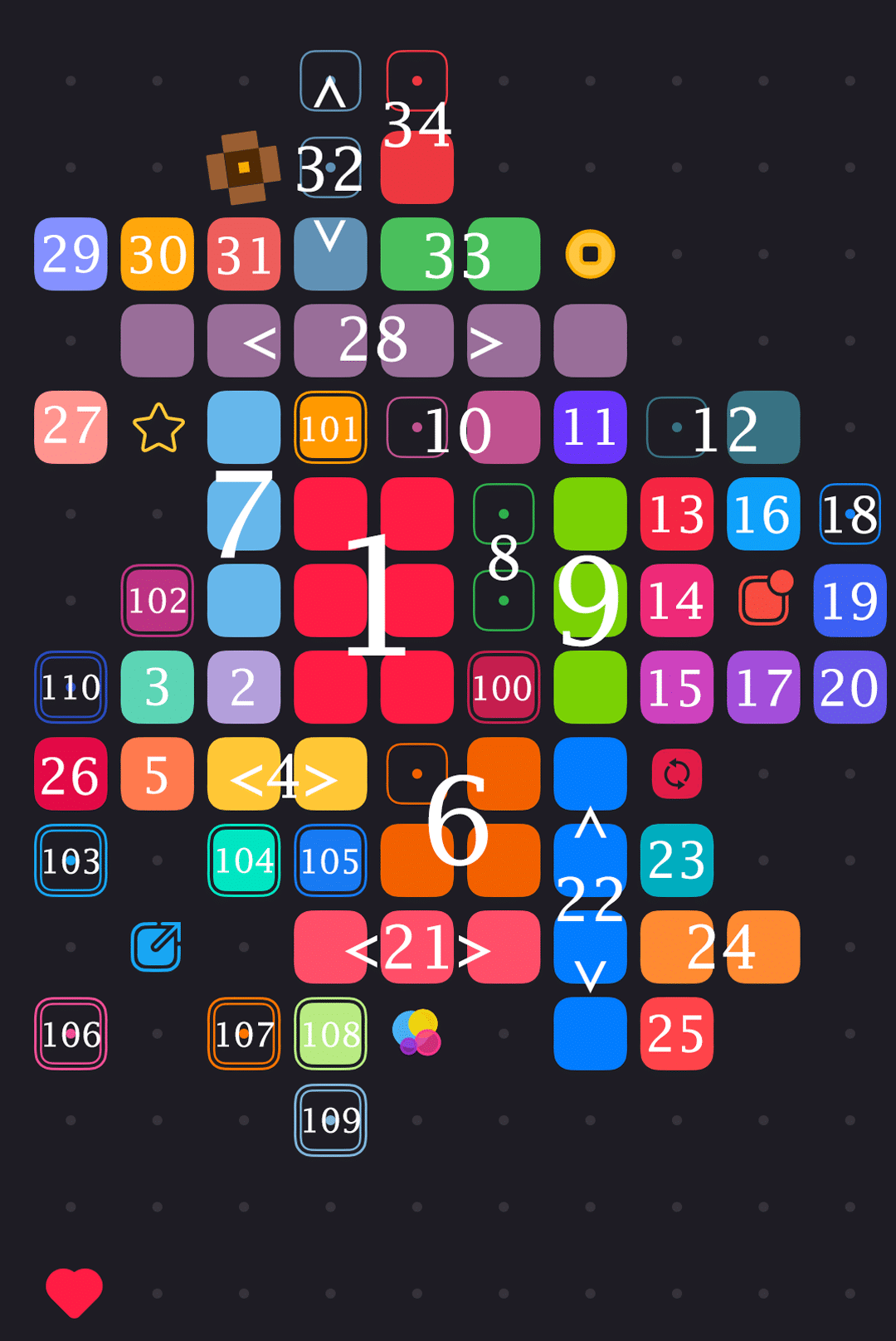Tap the brown cross-shaped icon
The image size is (896, 1341).
tap(243, 168)
